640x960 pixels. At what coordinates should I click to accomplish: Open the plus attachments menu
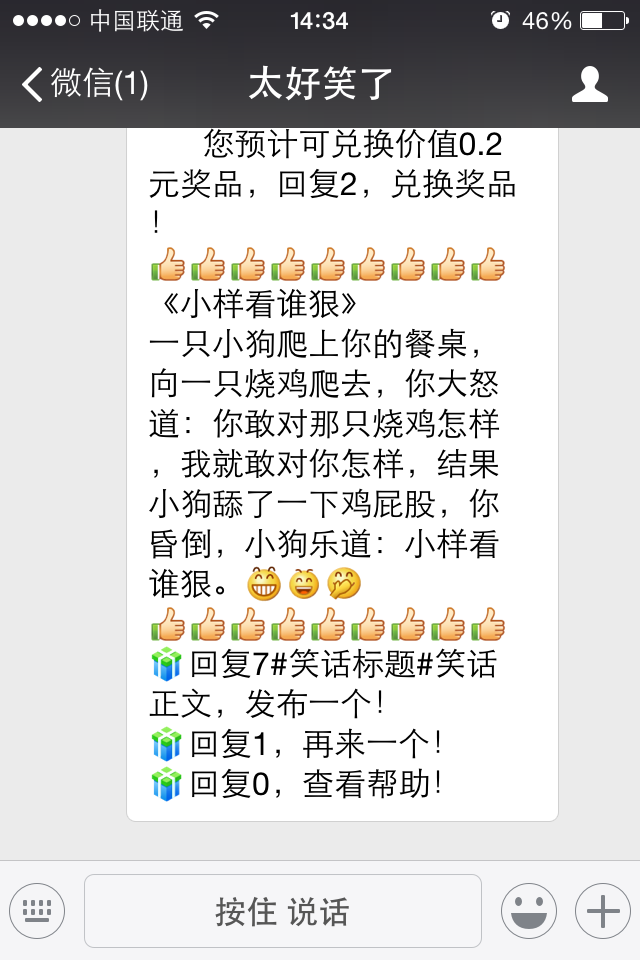[x=603, y=911]
